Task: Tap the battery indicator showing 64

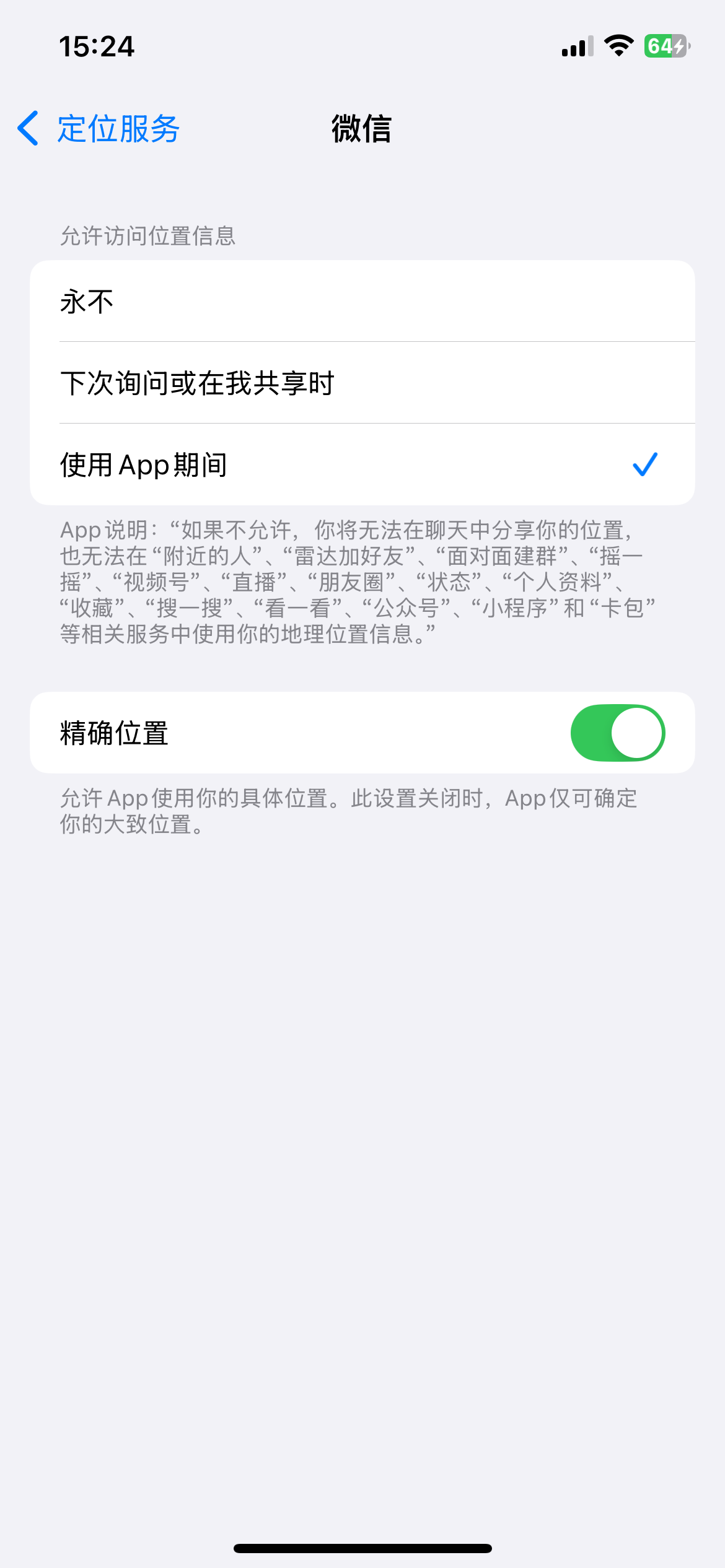Action: (x=664, y=46)
